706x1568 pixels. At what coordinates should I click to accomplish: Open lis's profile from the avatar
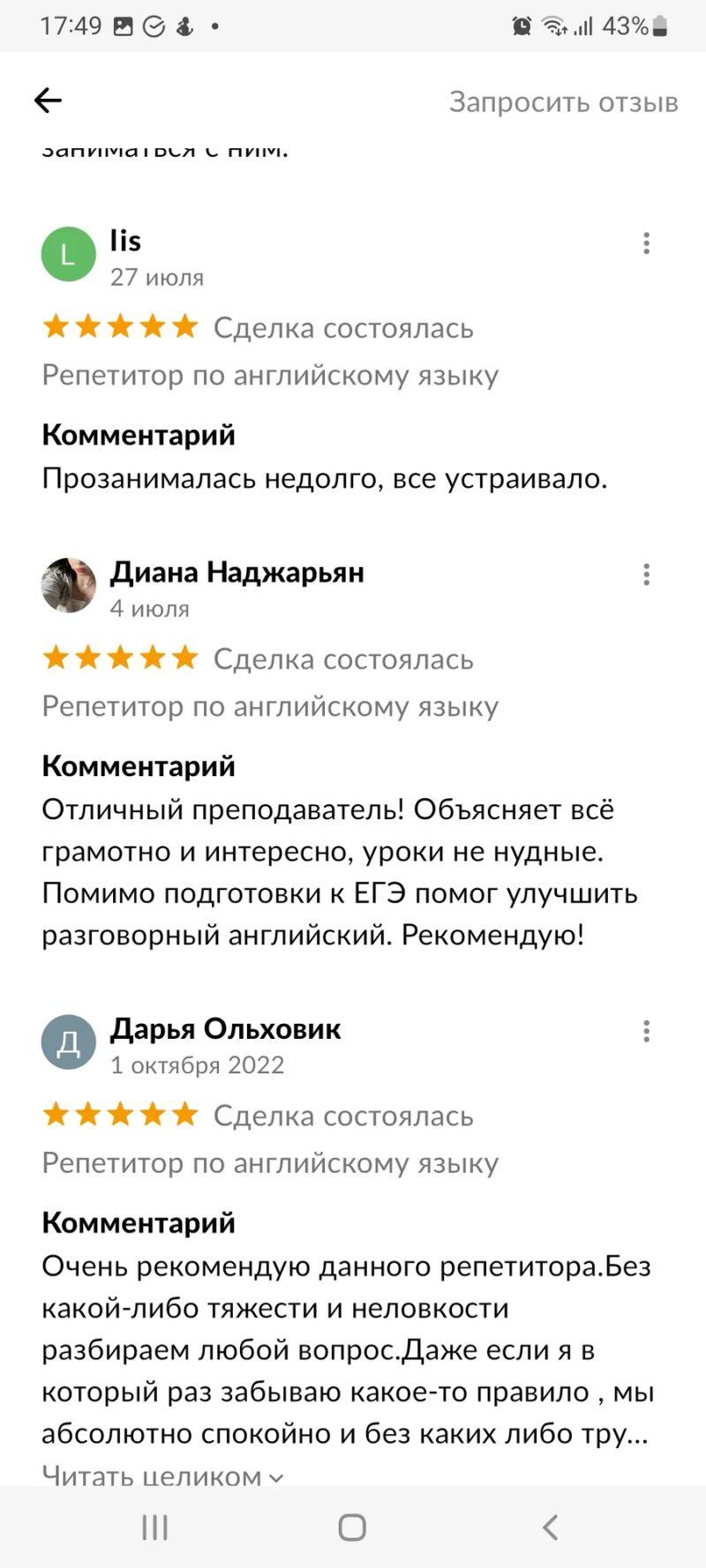[69, 254]
